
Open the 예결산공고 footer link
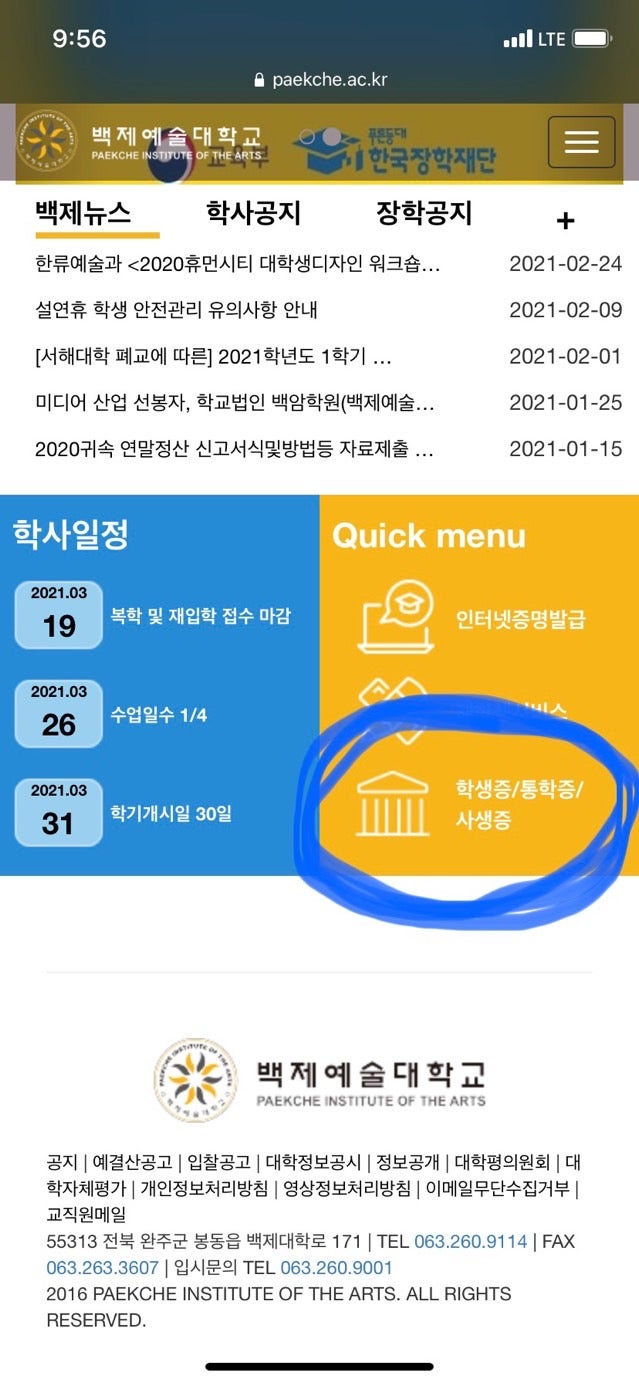(133, 1163)
